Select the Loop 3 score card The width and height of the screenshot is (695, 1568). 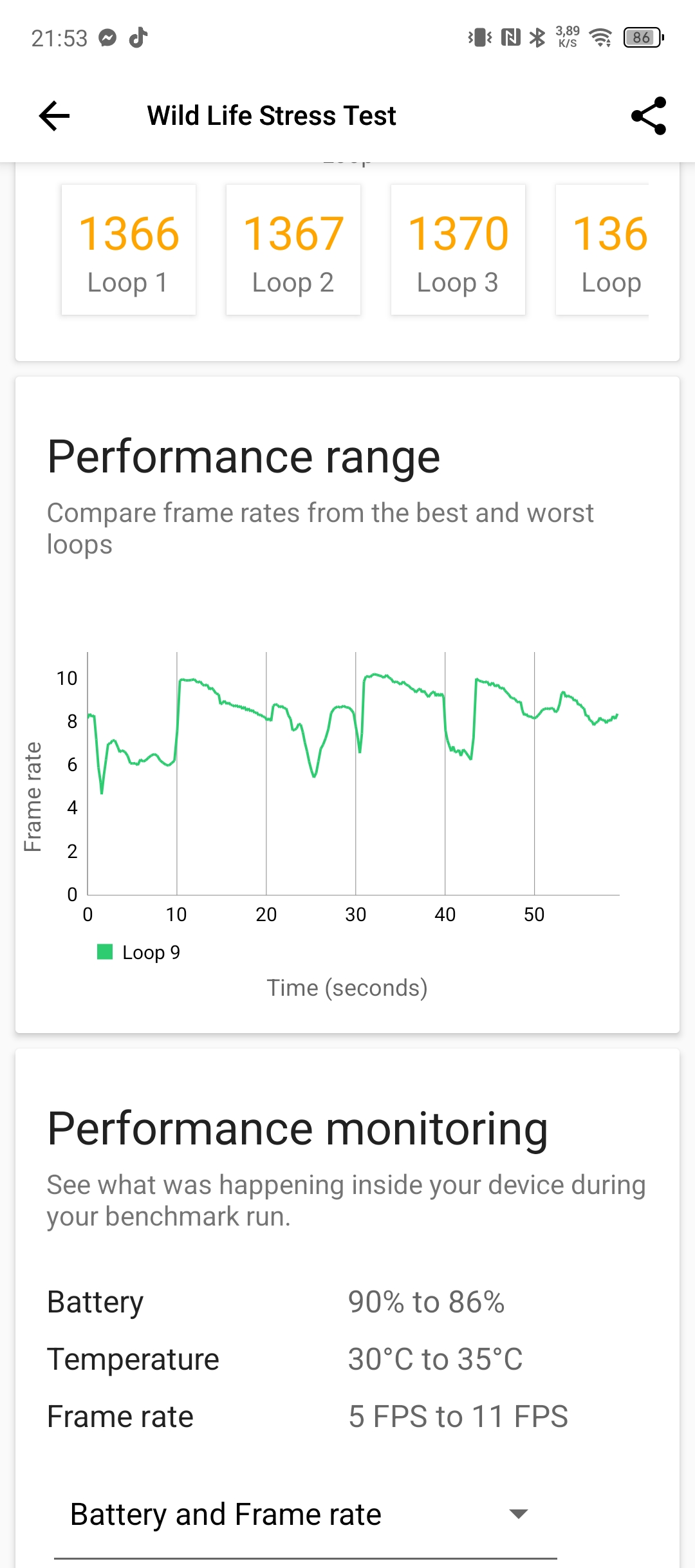[458, 250]
